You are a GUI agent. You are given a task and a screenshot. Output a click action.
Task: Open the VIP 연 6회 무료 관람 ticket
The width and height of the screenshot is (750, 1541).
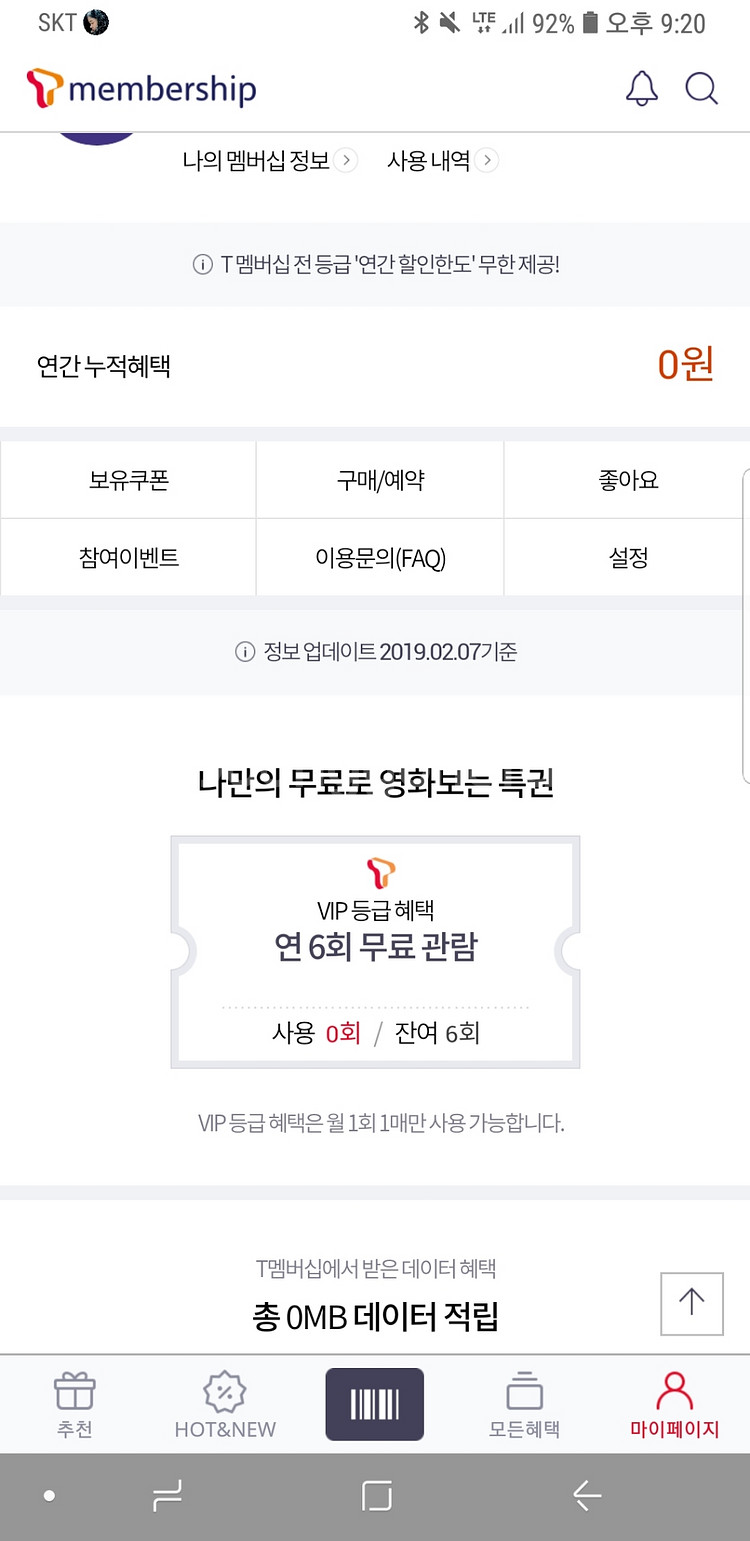pos(375,952)
